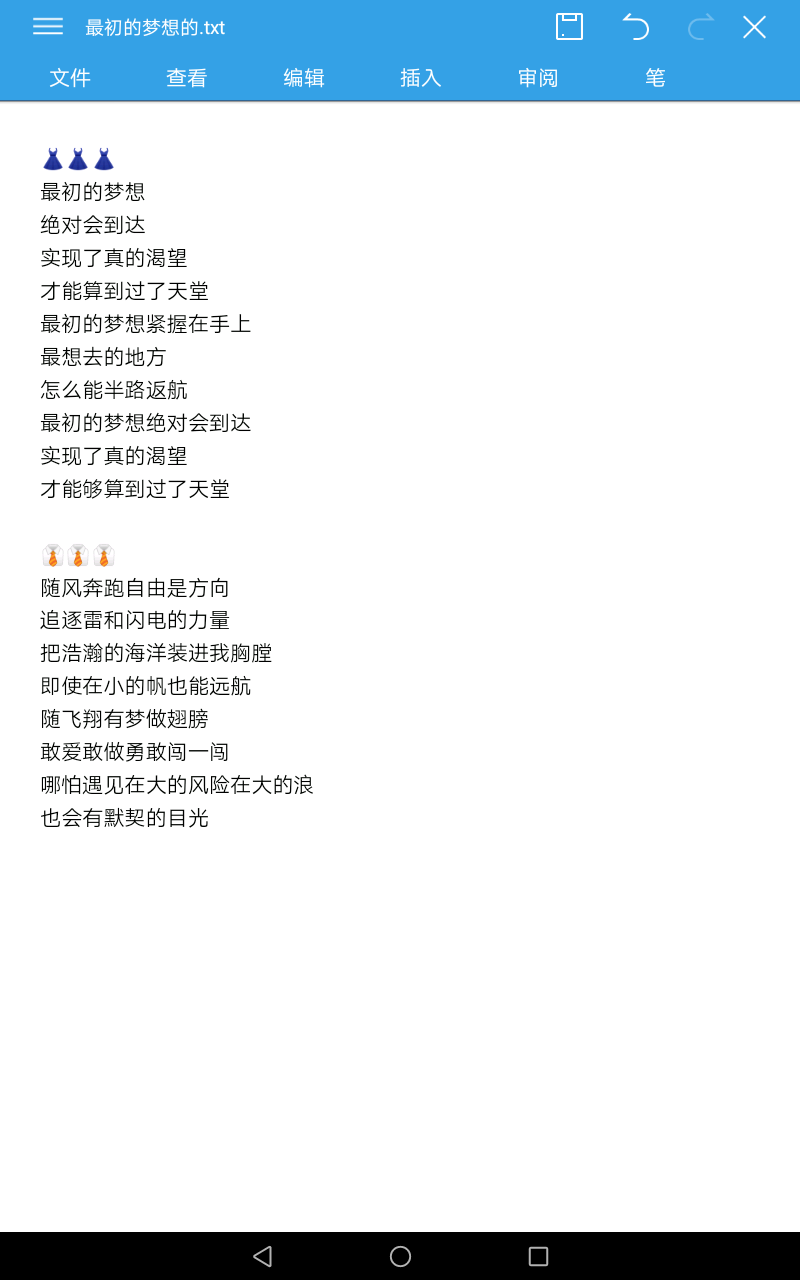Undo the last edit
The height and width of the screenshot is (1280, 800).
[x=635, y=27]
